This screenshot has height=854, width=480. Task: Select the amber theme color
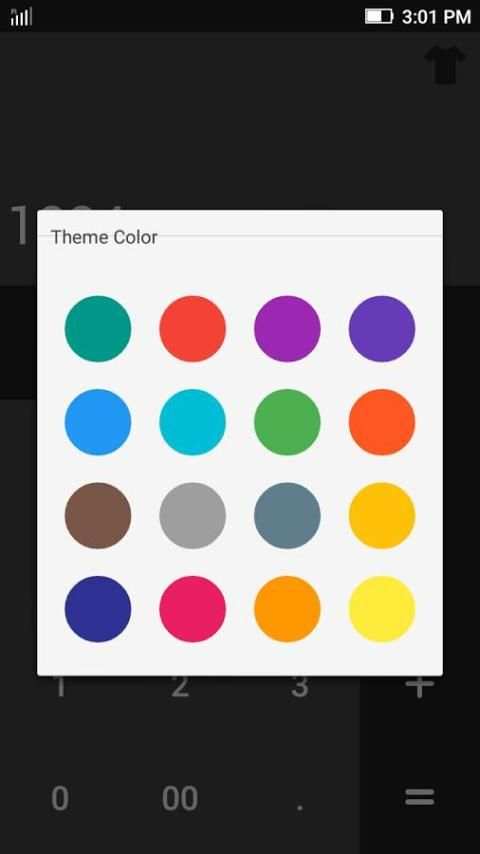pos(382,516)
